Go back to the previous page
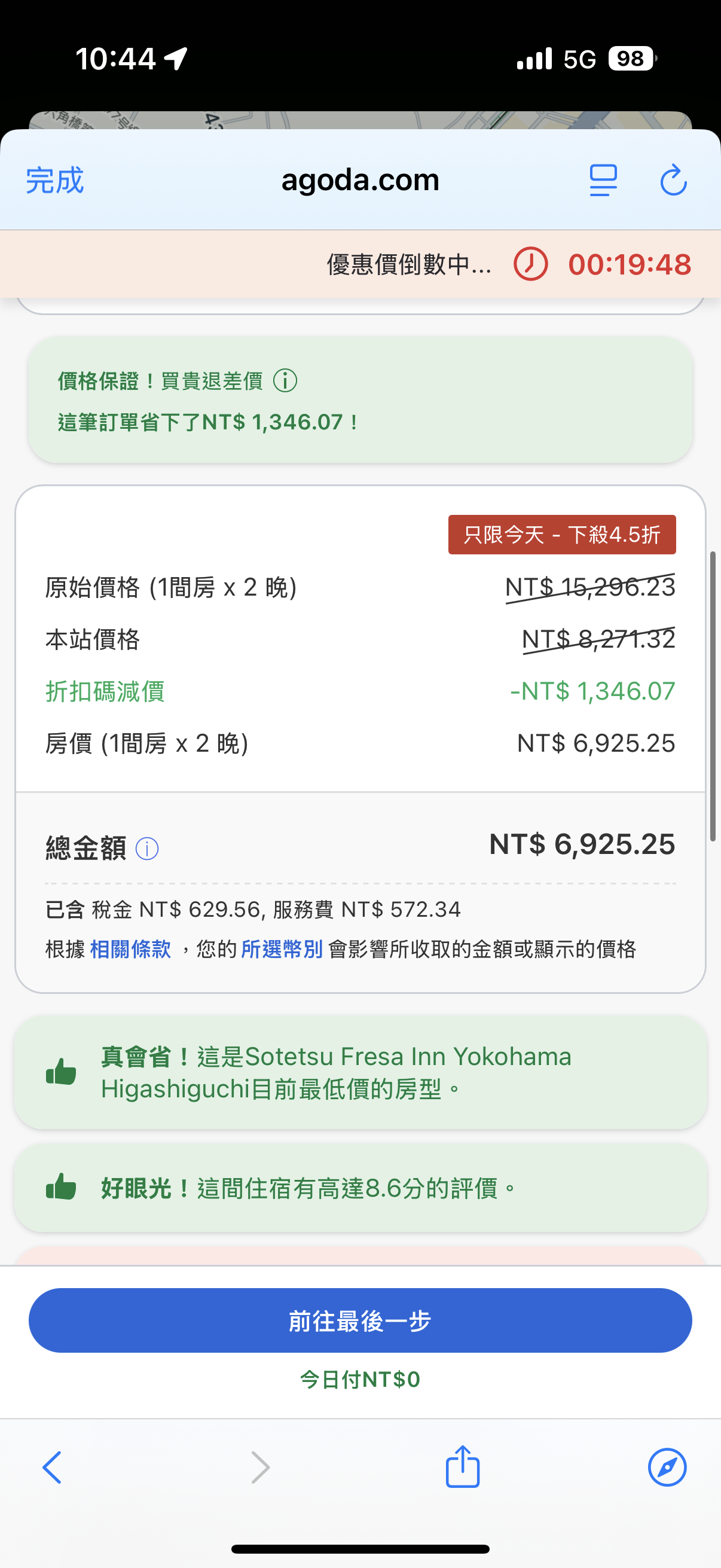 click(53, 1468)
